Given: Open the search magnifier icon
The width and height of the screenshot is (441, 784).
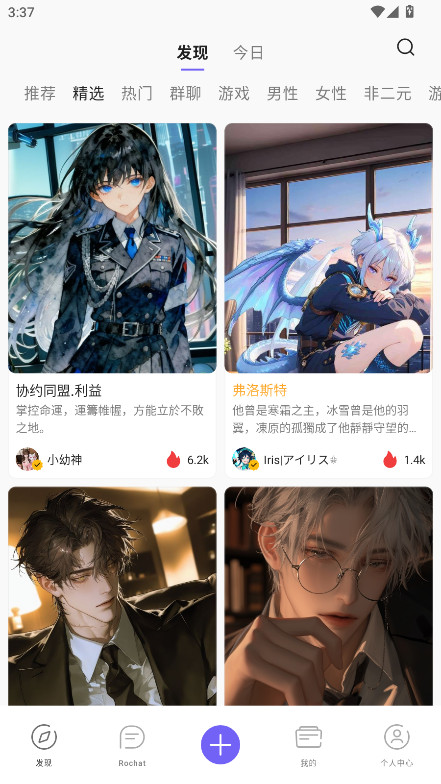Looking at the screenshot, I should tap(406, 48).
